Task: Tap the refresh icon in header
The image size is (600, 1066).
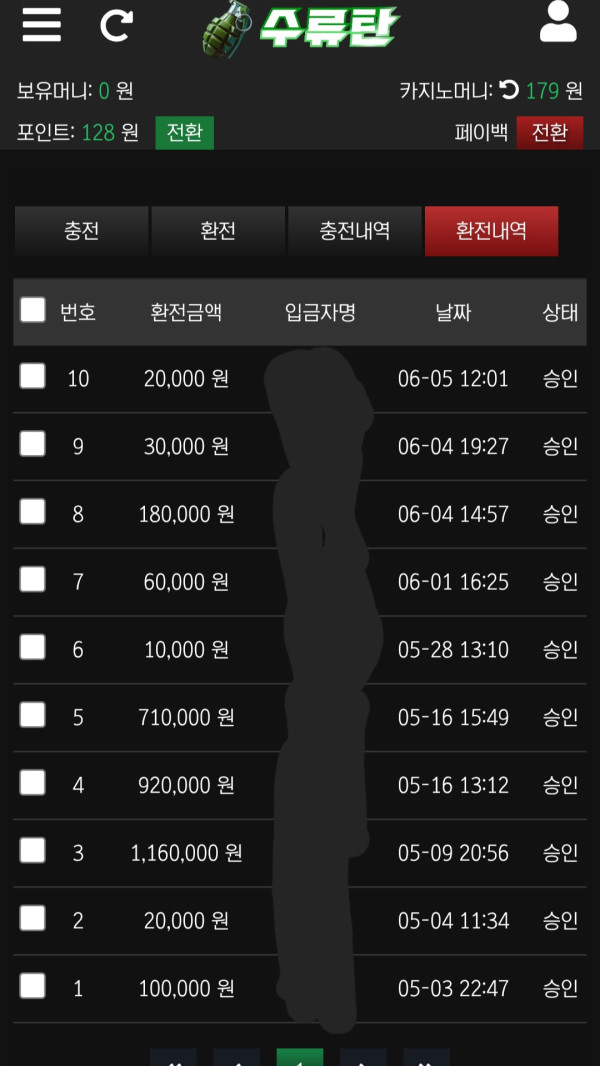Action: [x=116, y=26]
